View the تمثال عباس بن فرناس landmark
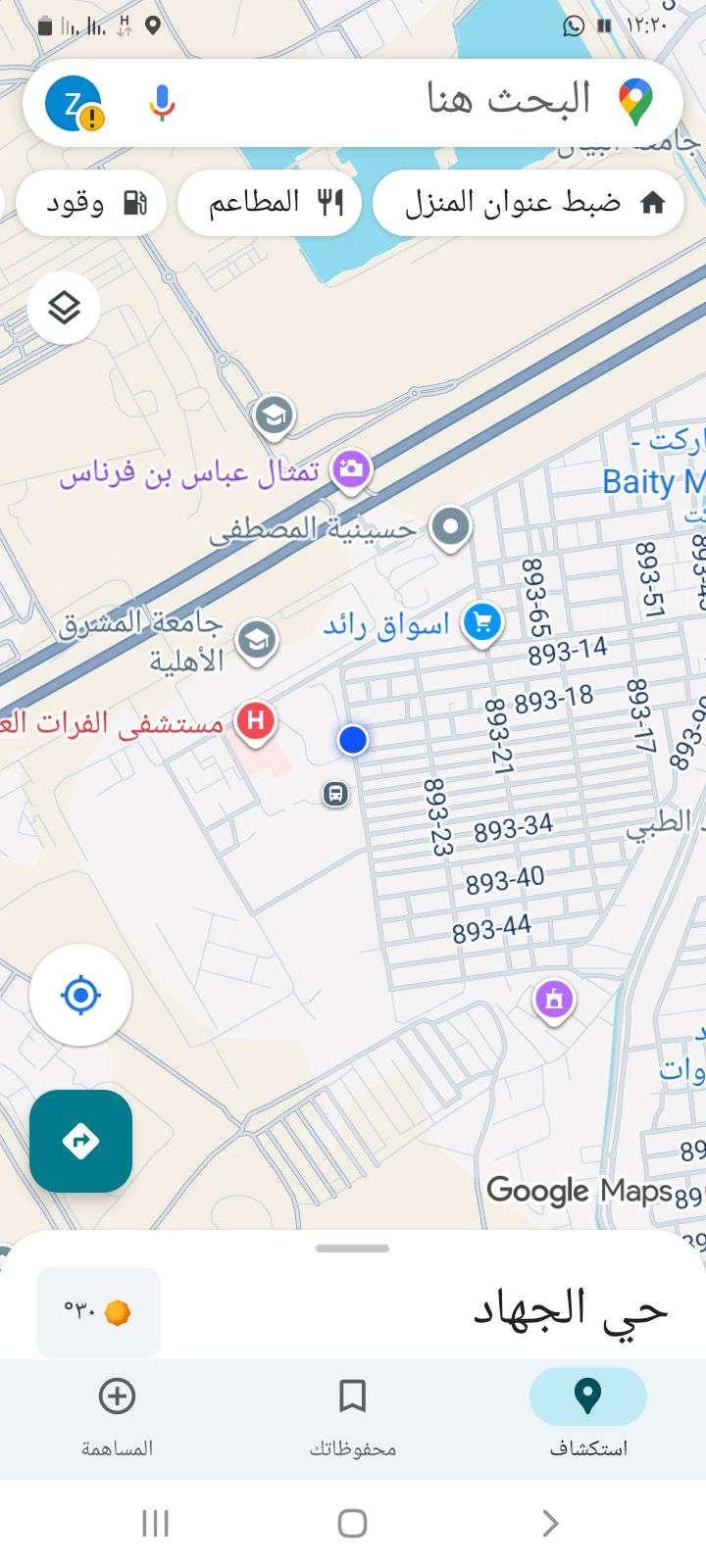 pyautogui.click(x=350, y=470)
